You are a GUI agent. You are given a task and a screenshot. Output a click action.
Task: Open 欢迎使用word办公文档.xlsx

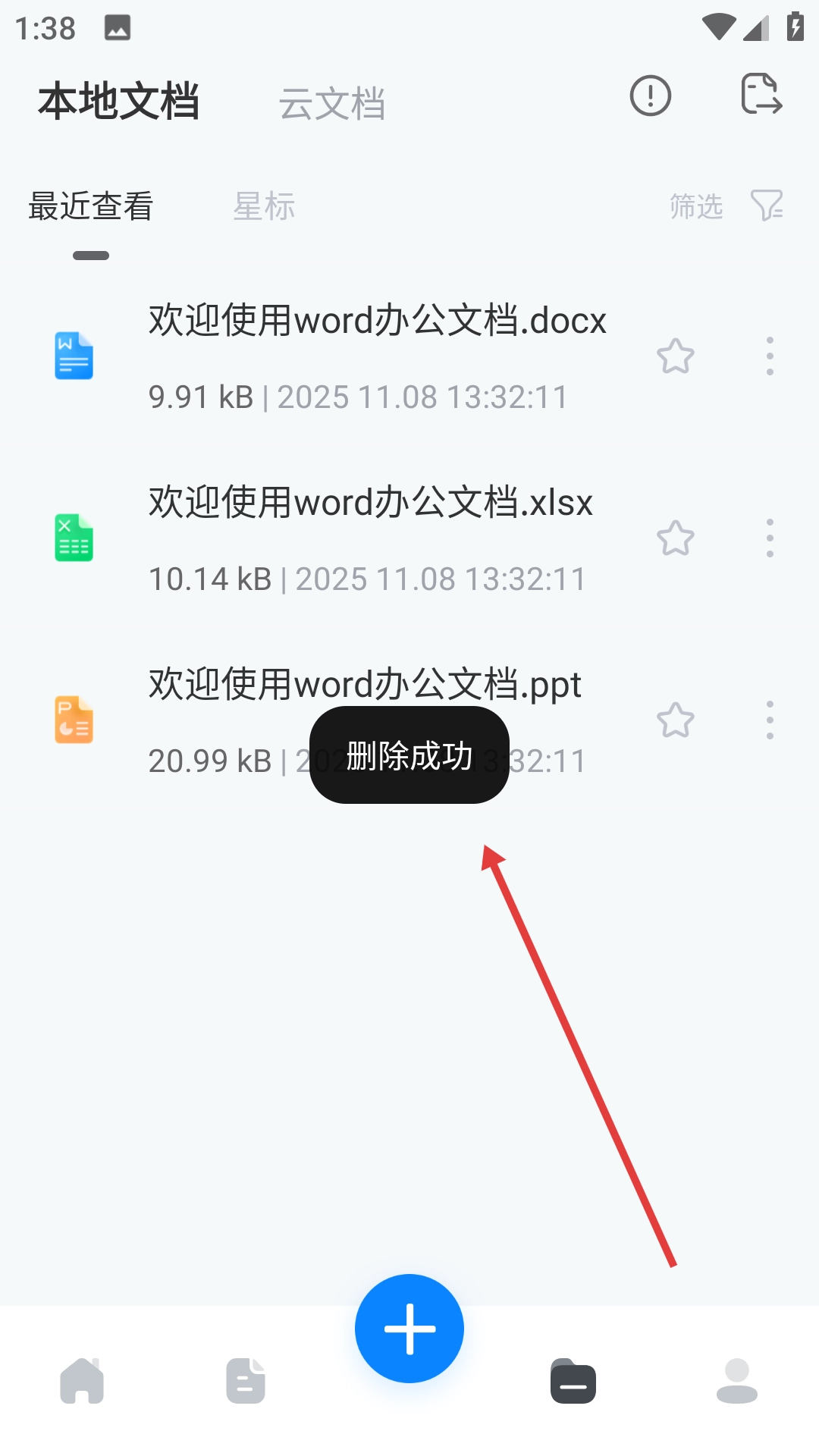(x=370, y=503)
